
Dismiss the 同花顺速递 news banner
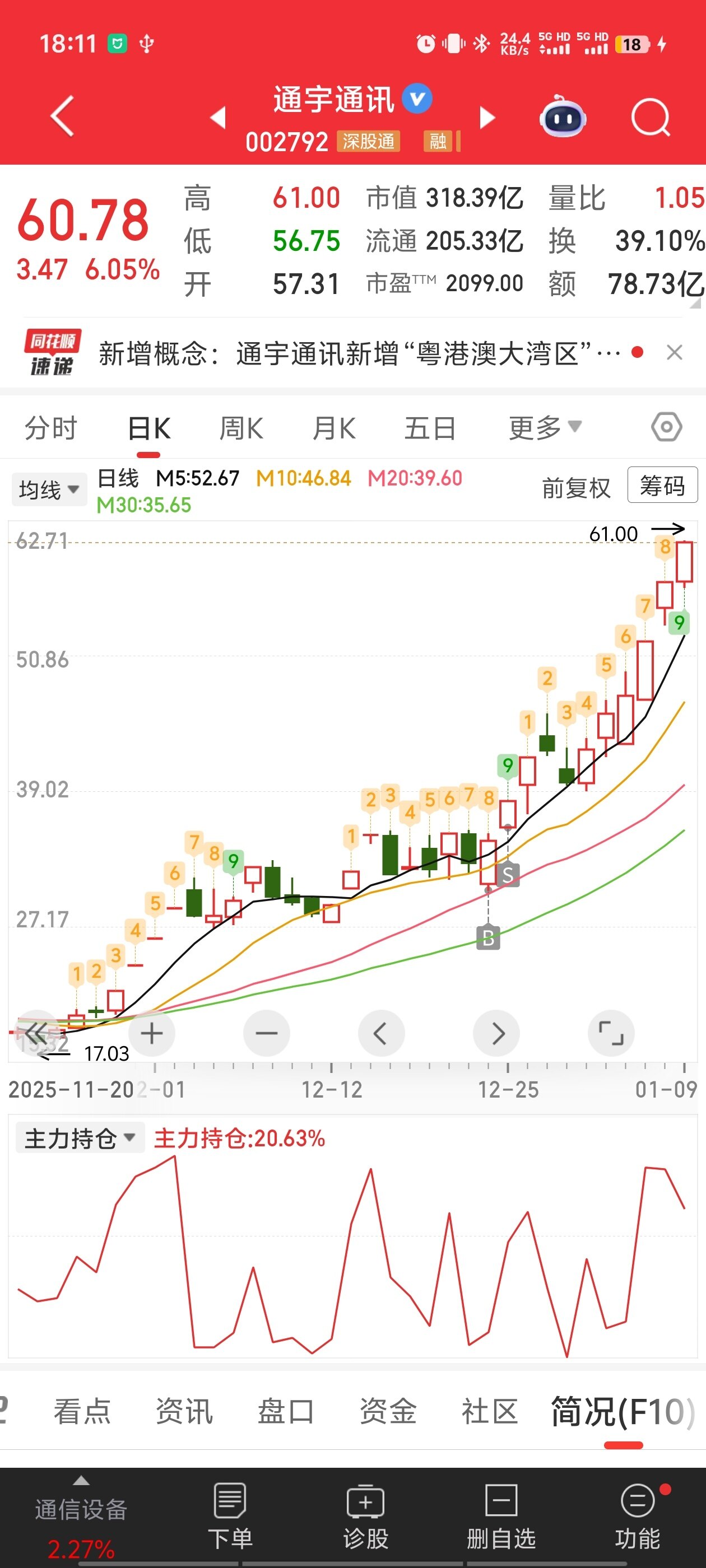(674, 352)
